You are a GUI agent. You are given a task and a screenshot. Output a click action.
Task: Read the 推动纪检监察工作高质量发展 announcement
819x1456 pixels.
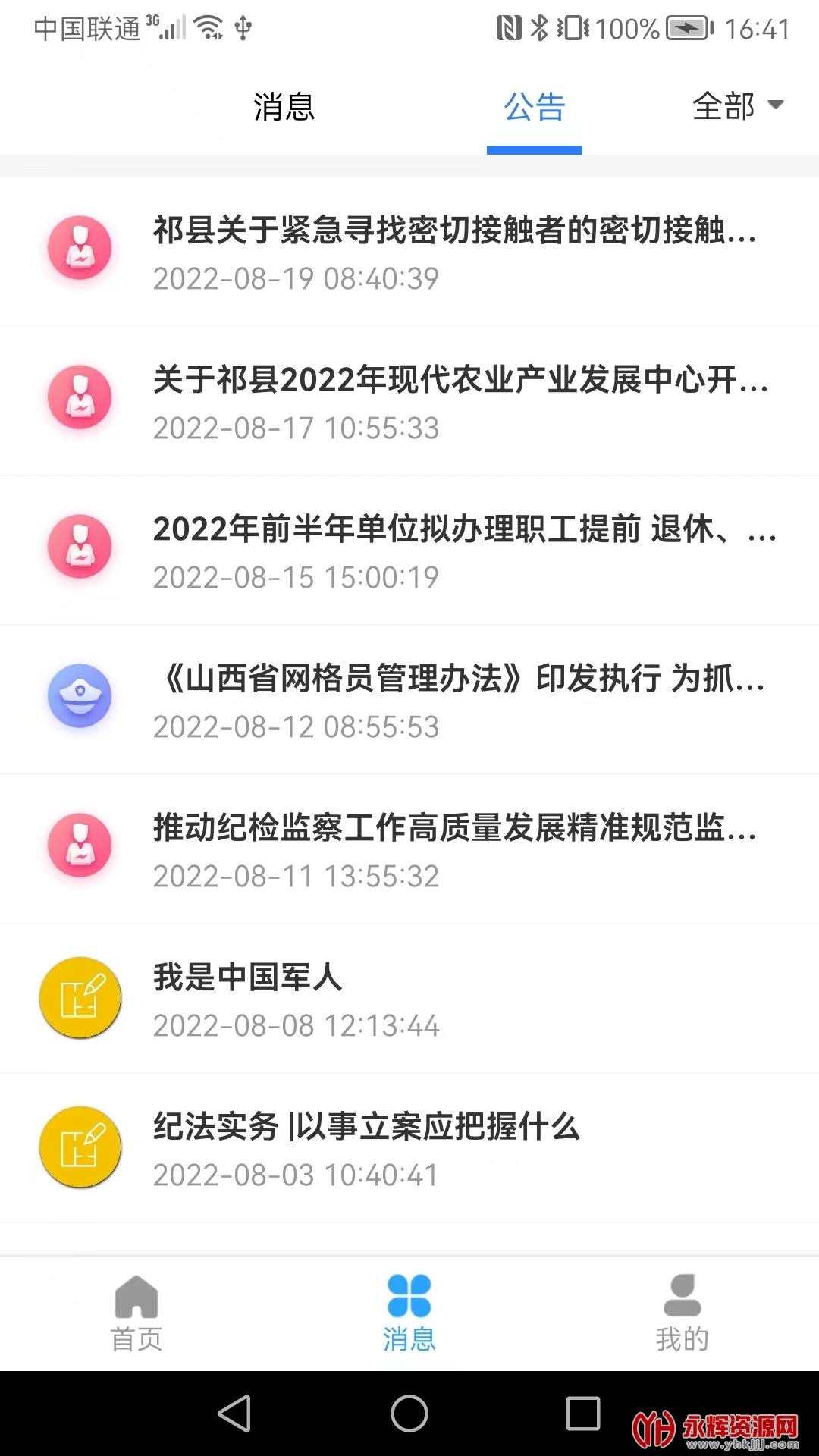coord(455,849)
